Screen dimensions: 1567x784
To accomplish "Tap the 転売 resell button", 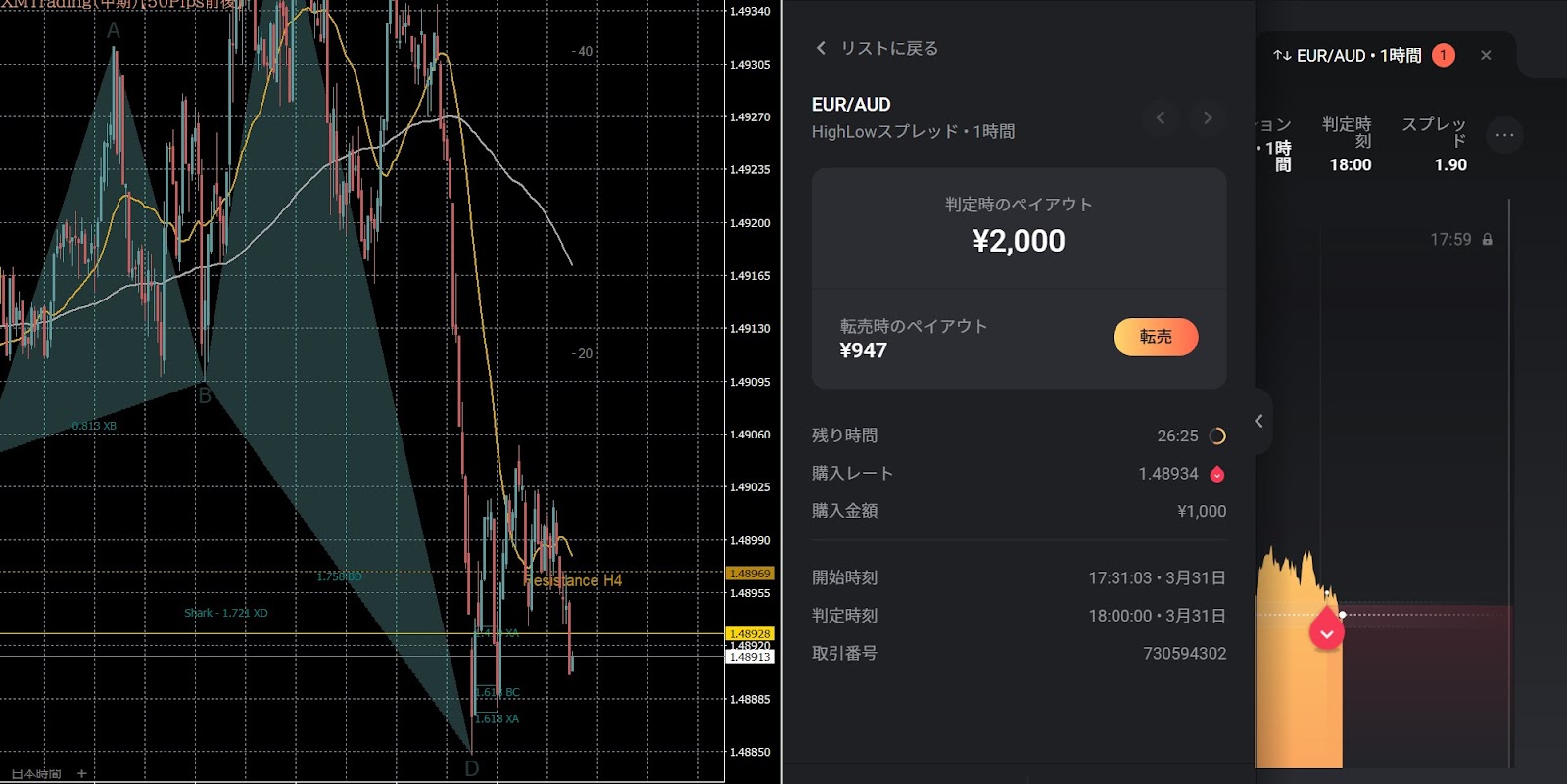I will pos(1155,337).
